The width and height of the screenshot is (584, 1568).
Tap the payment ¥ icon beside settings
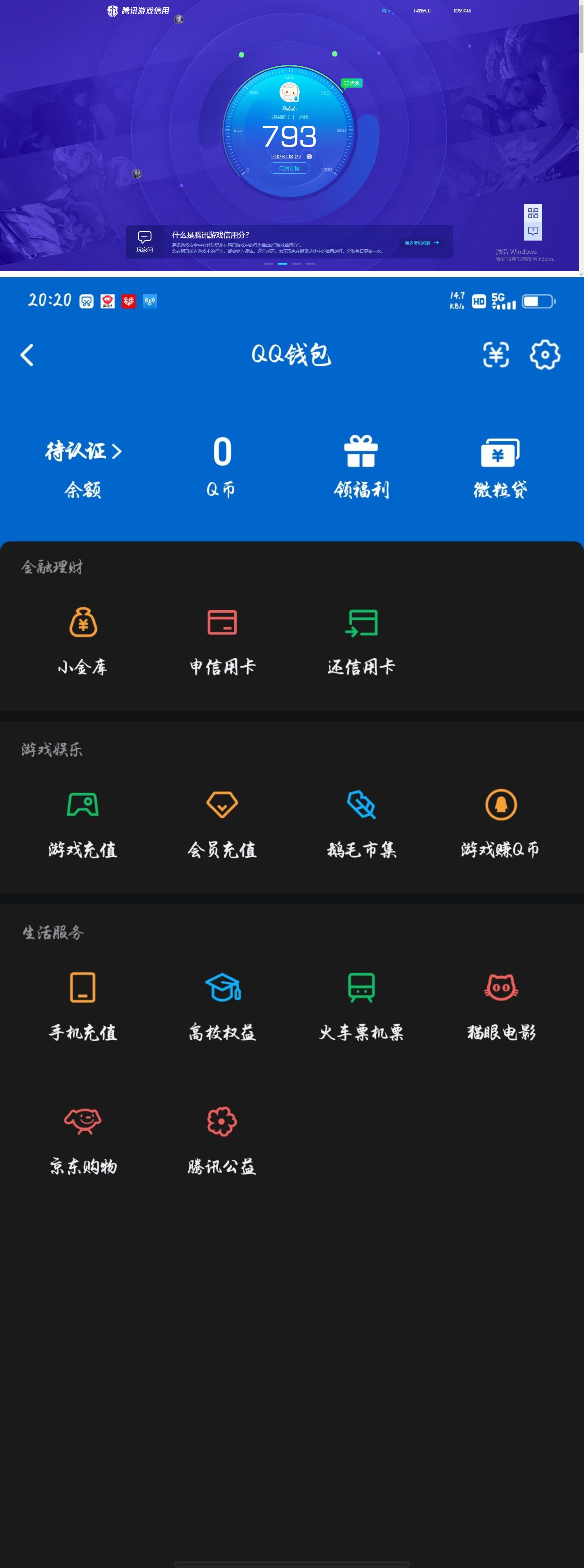click(496, 354)
